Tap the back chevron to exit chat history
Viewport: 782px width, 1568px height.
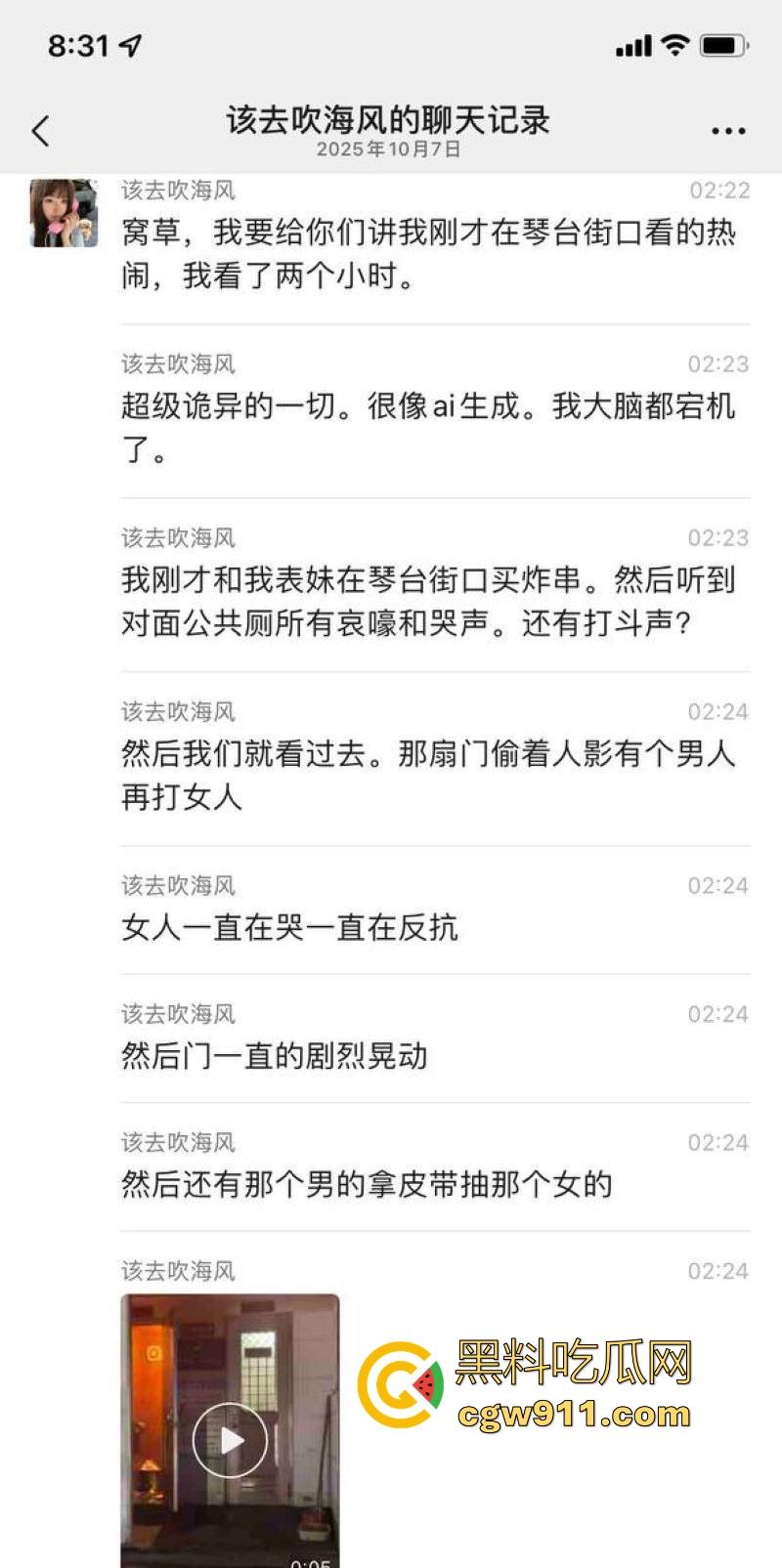[39, 129]
